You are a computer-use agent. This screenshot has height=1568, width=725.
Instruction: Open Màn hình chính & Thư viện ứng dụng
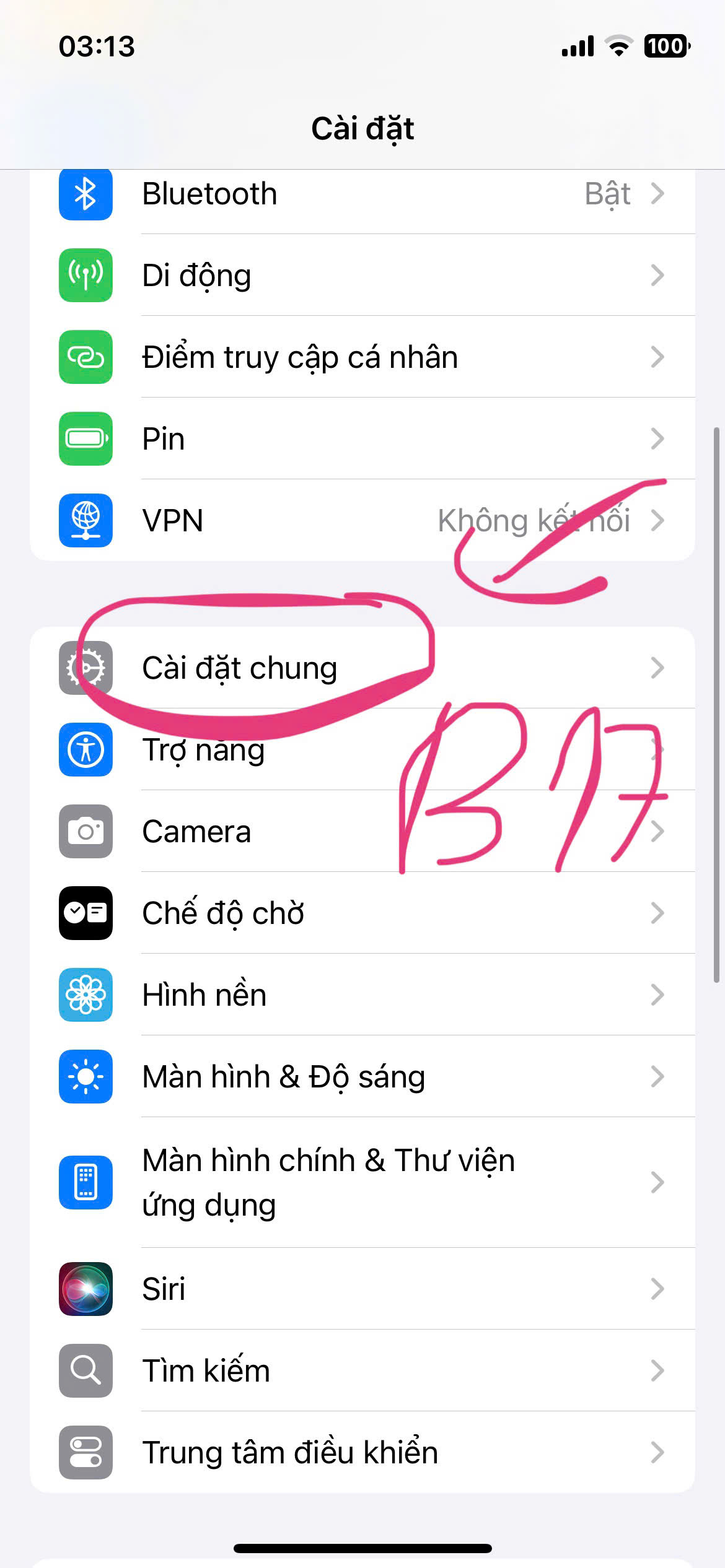[362, 1182]
